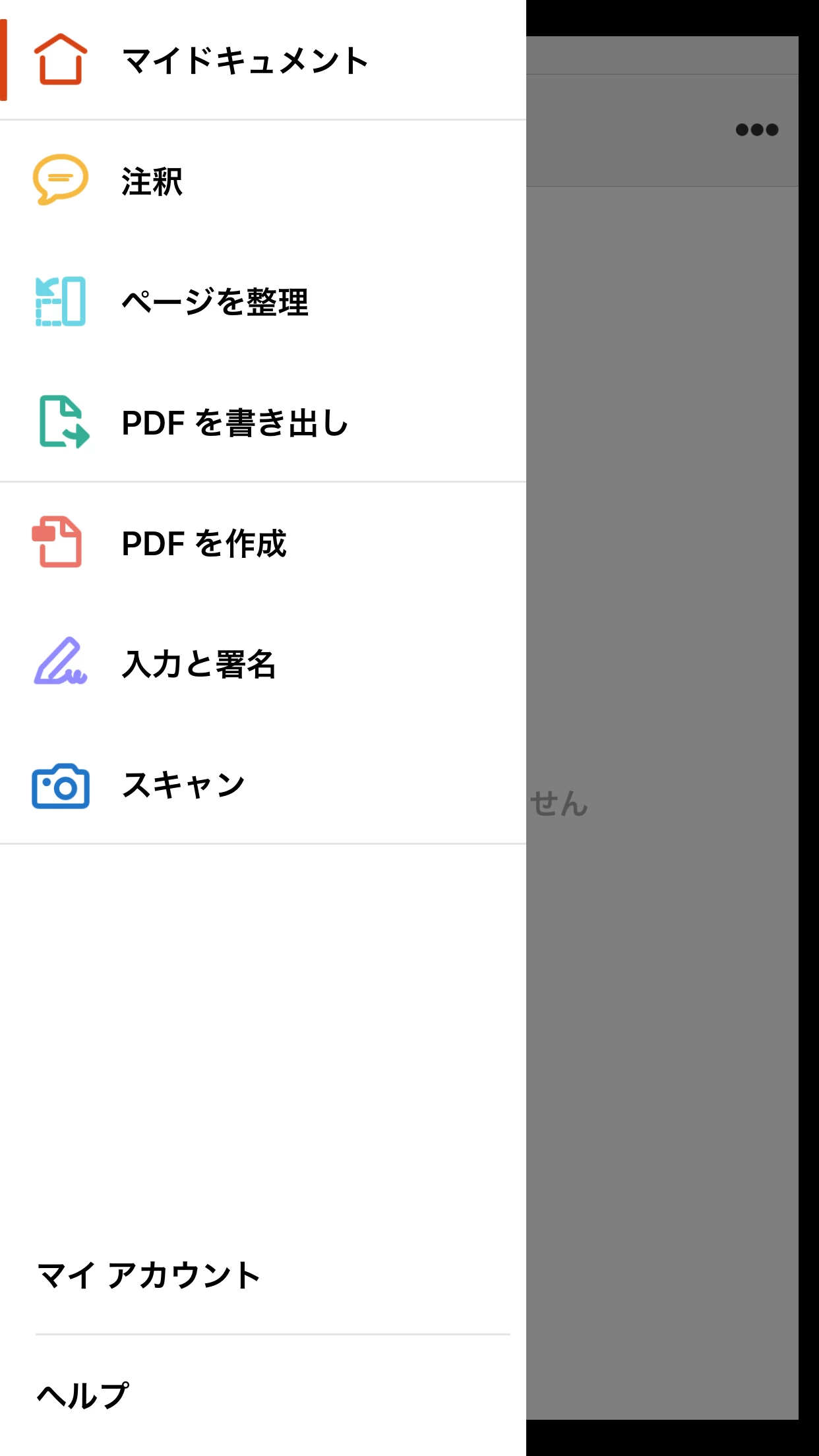Open ページを整理 to organize pages
Viewport: 819px width, 1456px height.
pyautogui.click(x=214, y=302)
